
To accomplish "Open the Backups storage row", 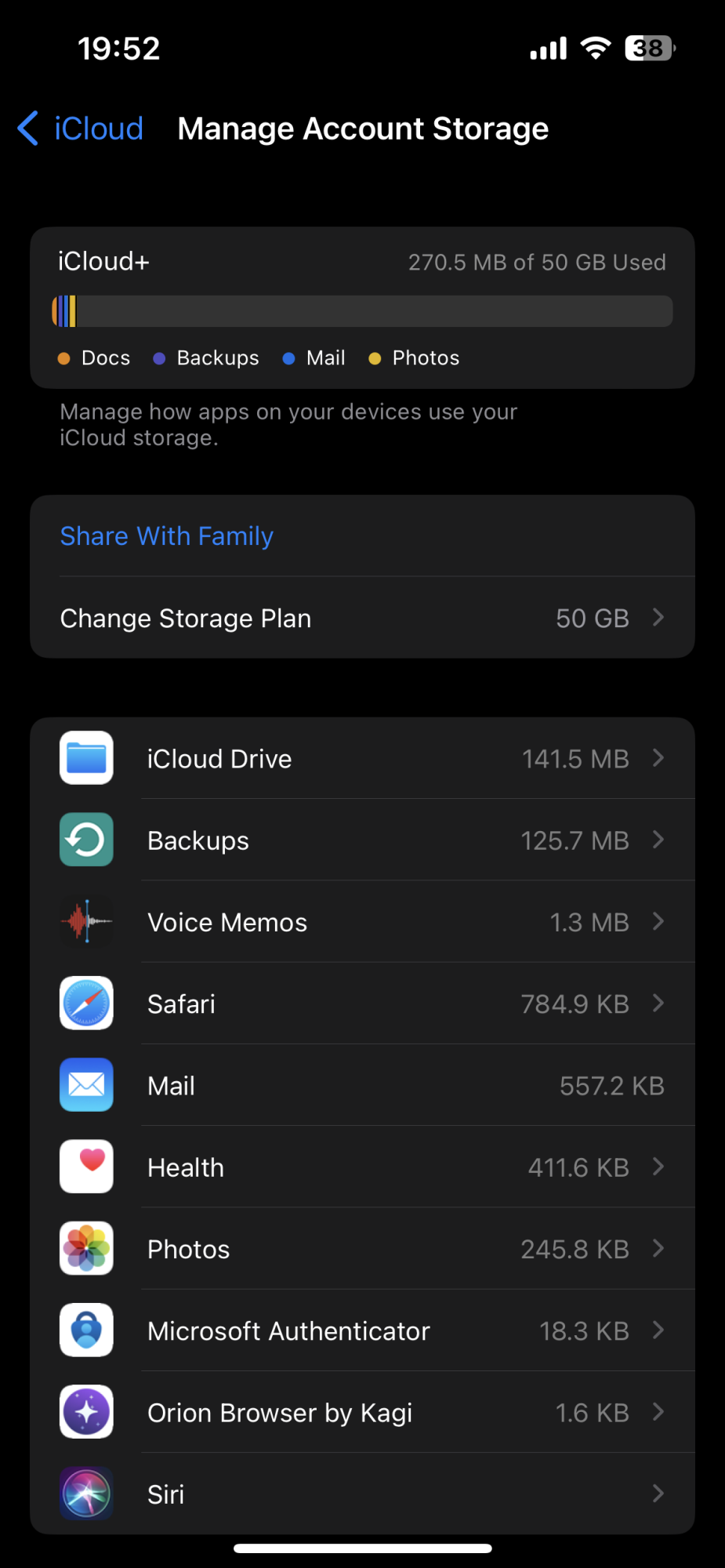I will (362, 840).
